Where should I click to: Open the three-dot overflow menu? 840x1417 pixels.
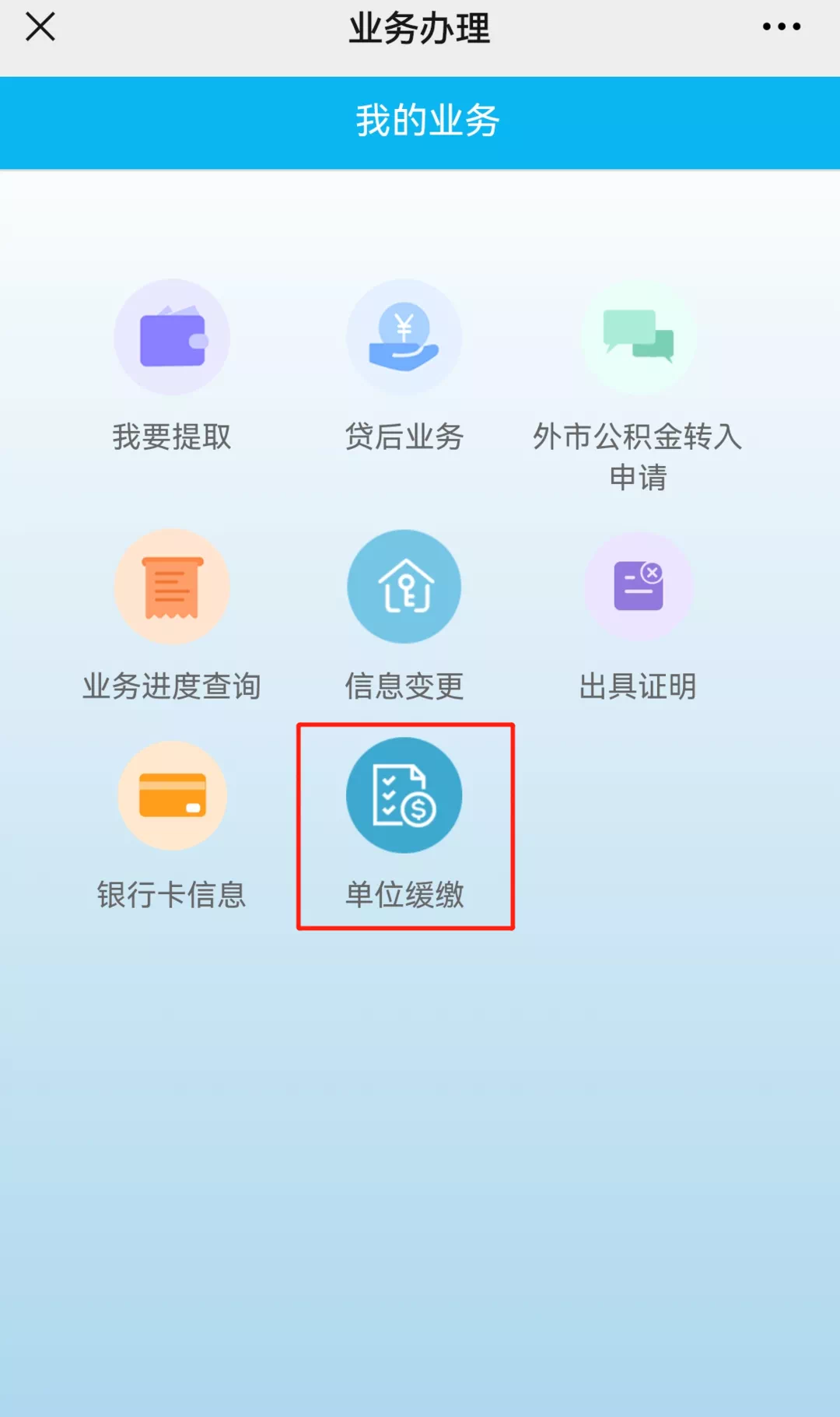point(781,27)
